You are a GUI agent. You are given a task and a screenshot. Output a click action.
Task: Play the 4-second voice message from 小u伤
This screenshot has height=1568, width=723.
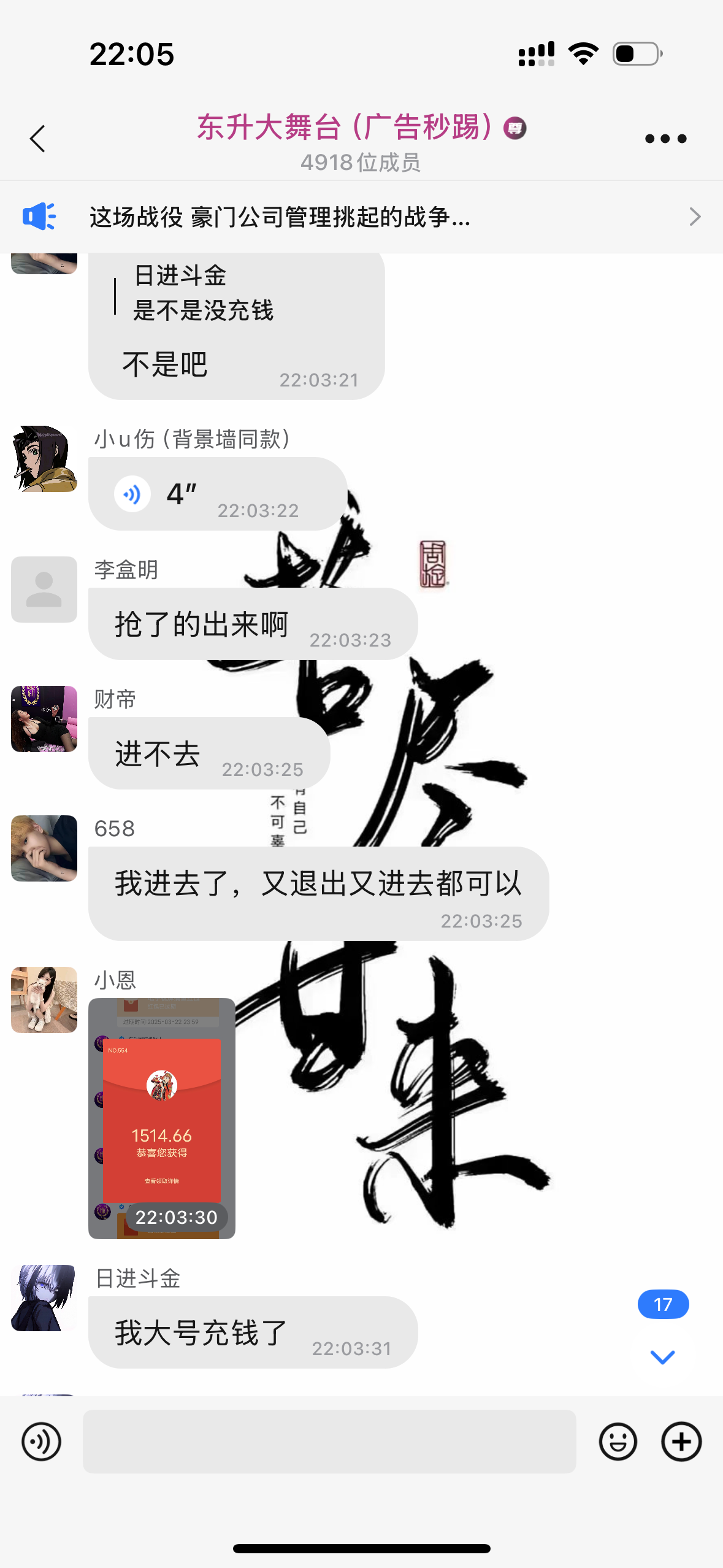(x=132, y=494)
